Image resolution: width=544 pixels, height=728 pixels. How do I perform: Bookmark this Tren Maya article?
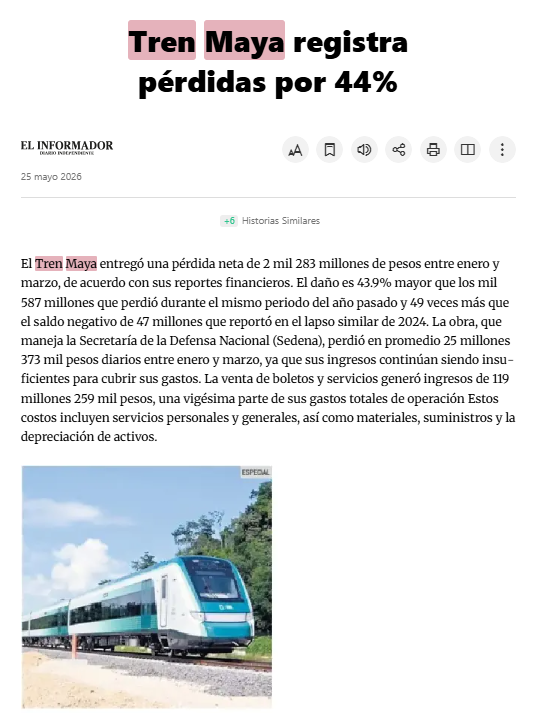pos(330,150)
